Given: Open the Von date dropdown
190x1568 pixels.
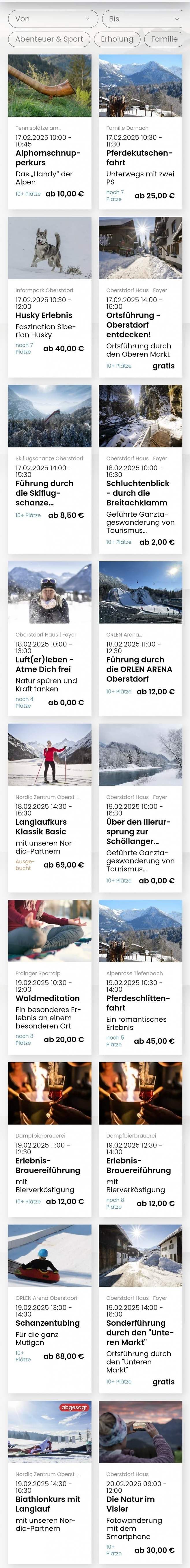Looking at the screenshot, I should pos(53,19).
